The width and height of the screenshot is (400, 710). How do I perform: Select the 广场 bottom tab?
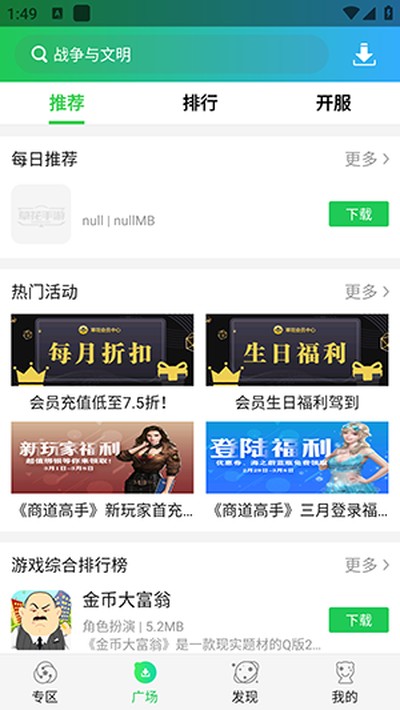coord(145,682)
